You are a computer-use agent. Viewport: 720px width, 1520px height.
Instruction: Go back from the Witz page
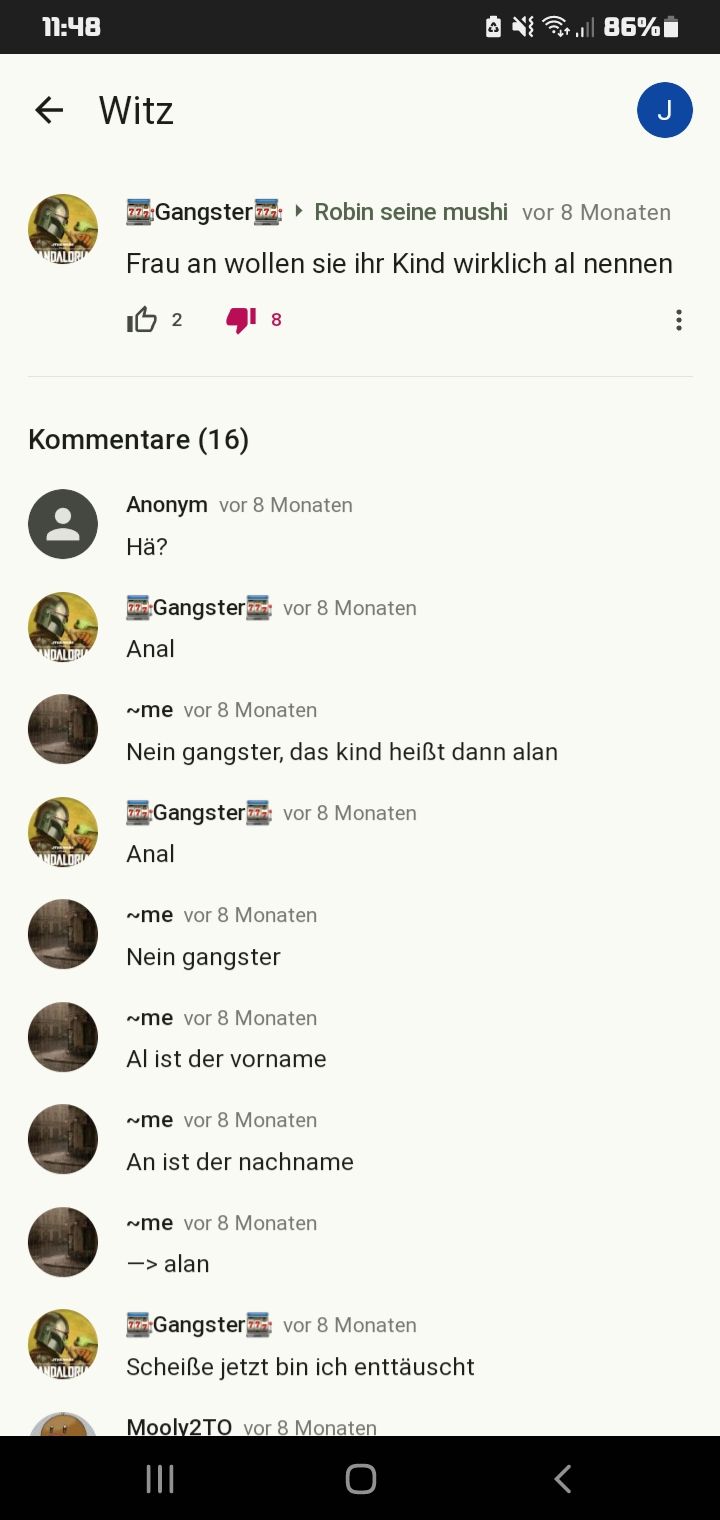pyautogui.click(x=49, y=110)
